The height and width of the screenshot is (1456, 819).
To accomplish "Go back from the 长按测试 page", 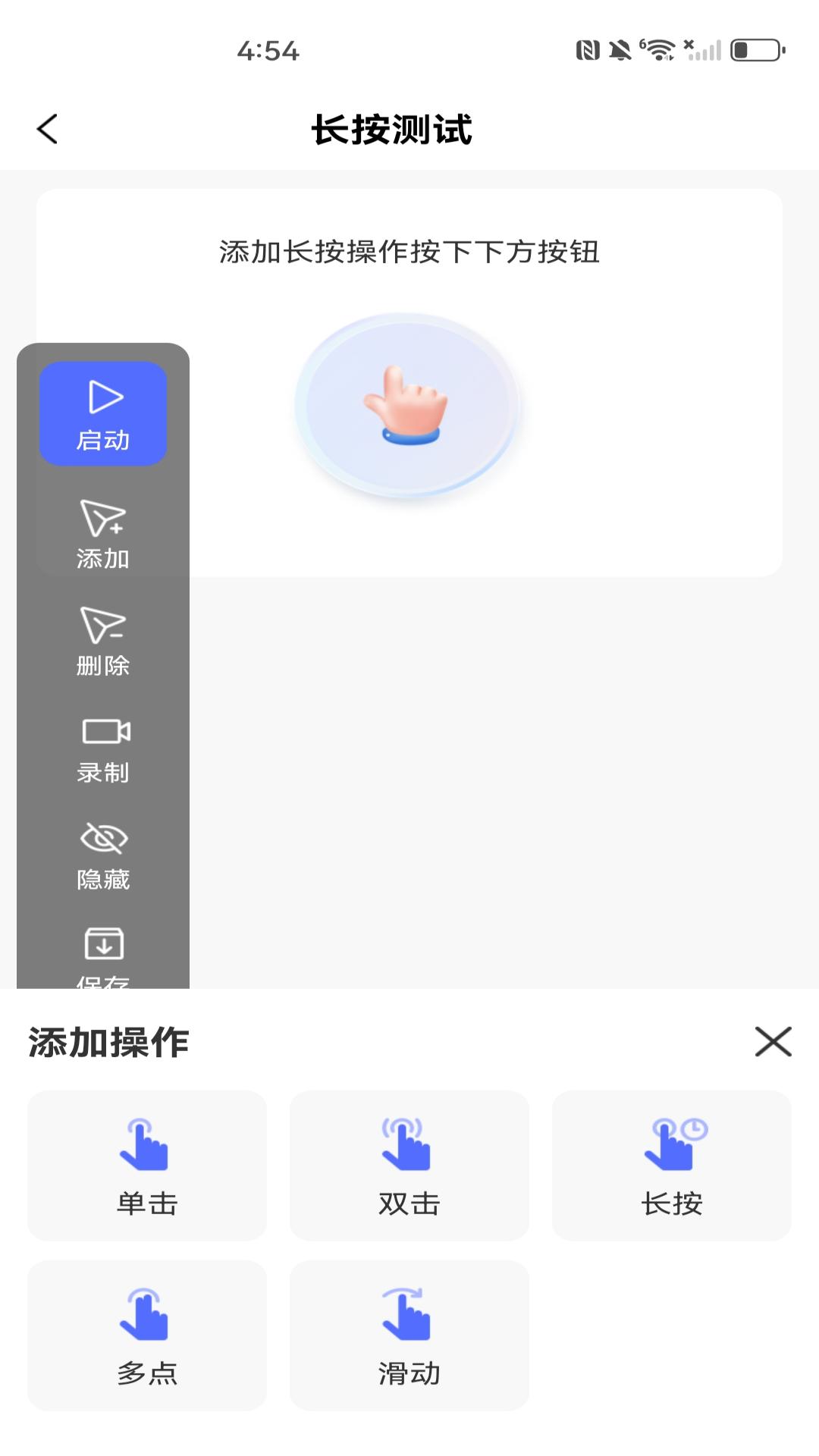I will (x=47, y=129).
